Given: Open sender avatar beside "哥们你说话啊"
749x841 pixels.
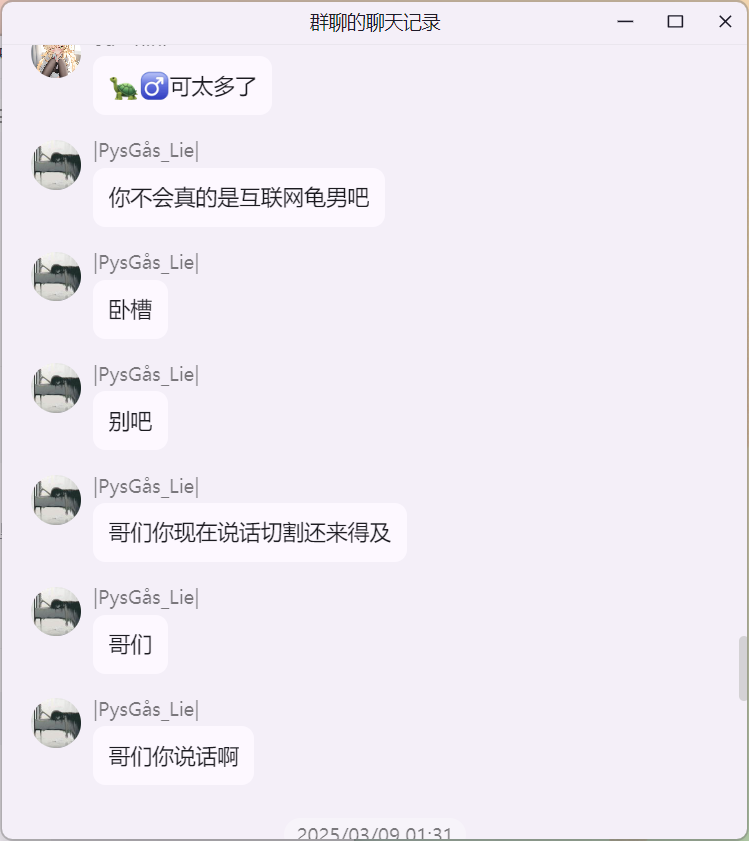Looking at the screenshot, I should point(57,724).
